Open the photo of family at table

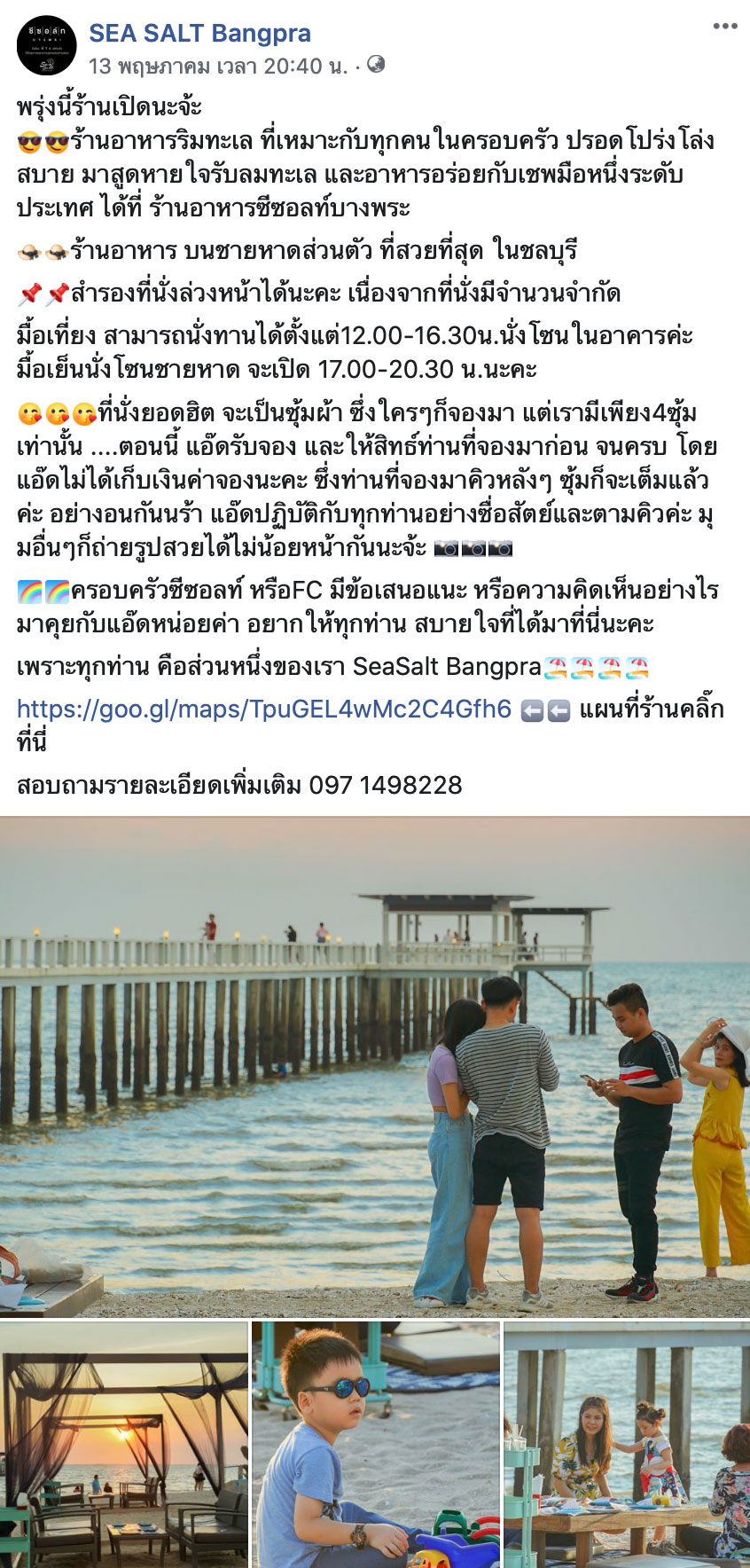pos(626,1444)
